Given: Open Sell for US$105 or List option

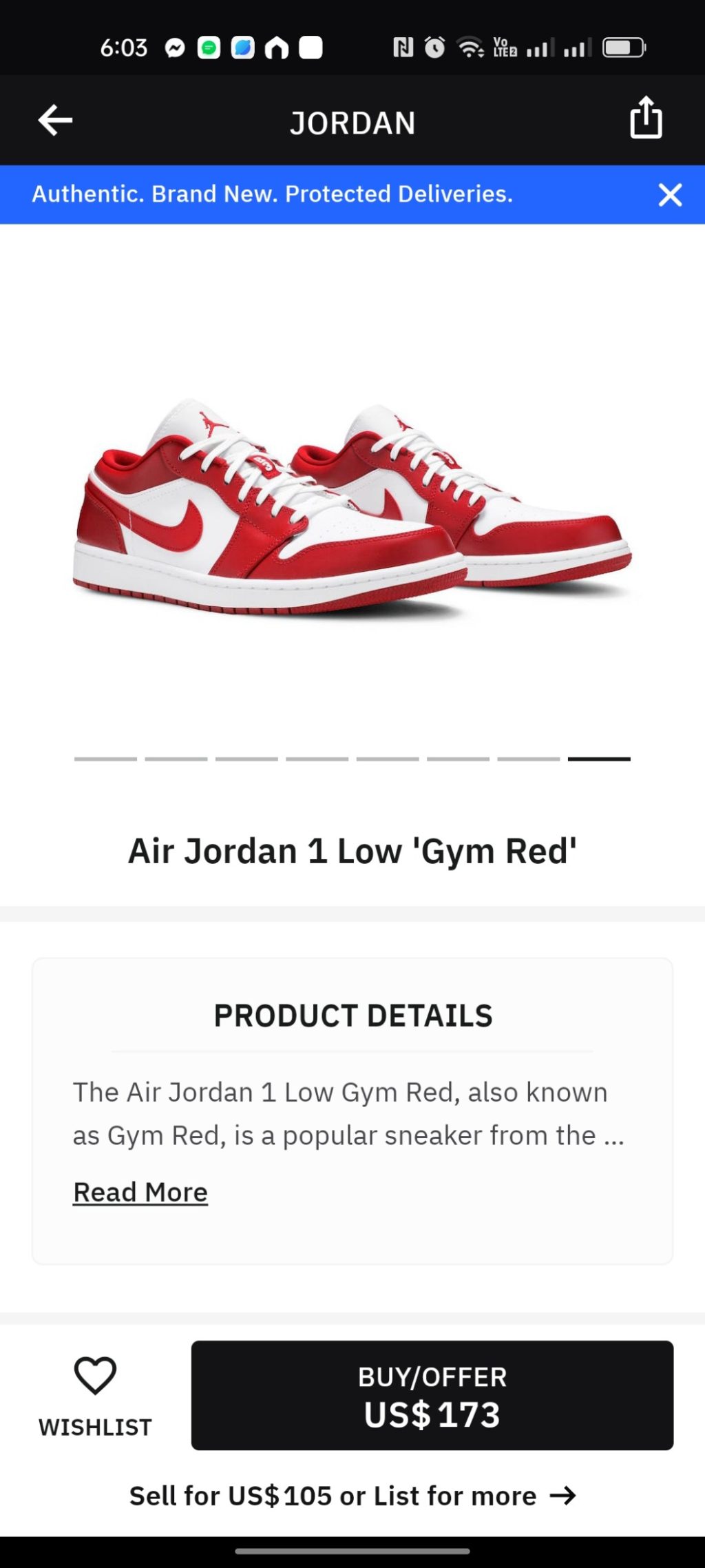Looking at the screenshot, I should tap(352, 1496).
